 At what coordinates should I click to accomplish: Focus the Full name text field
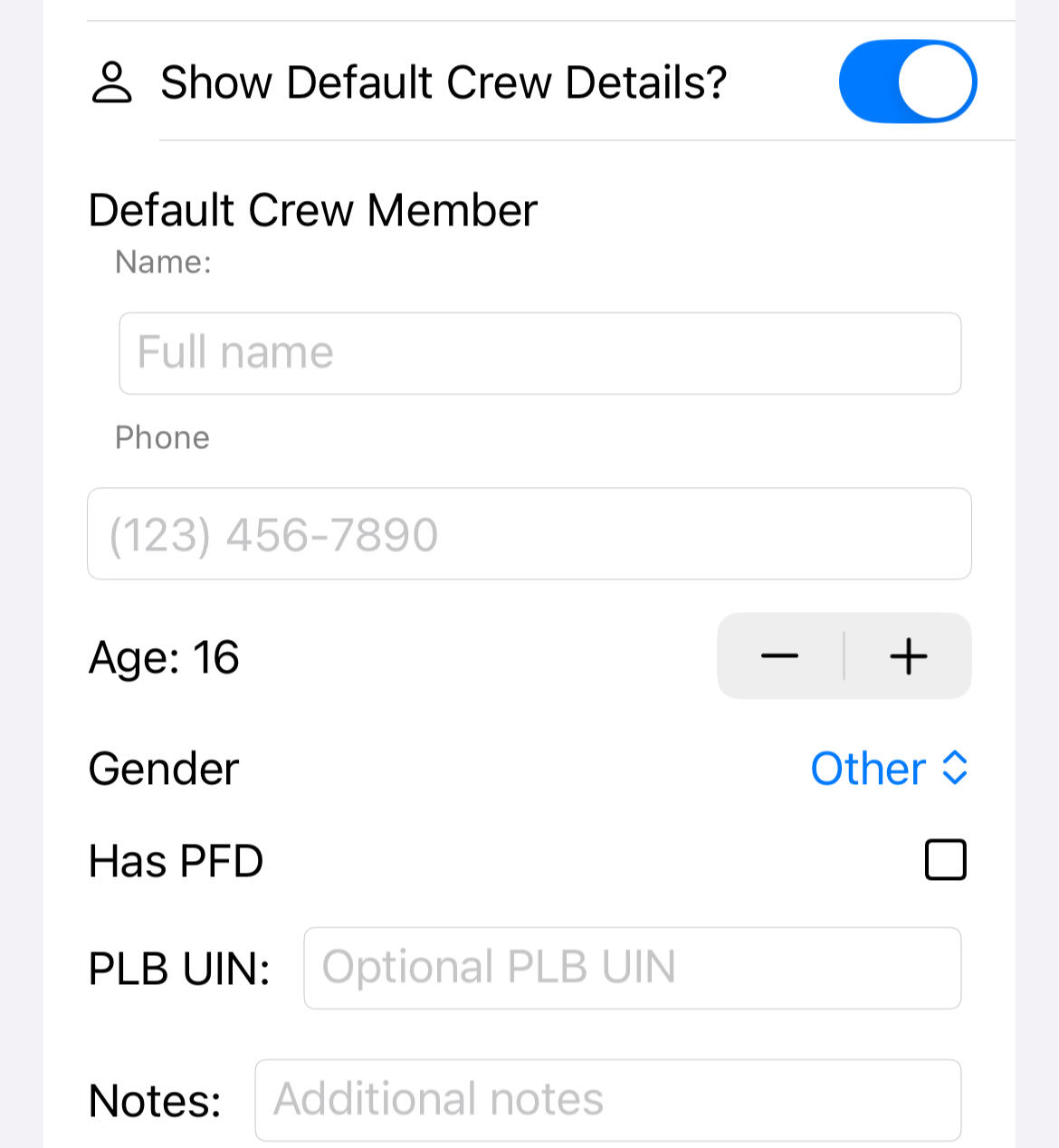tap(539, 353)
